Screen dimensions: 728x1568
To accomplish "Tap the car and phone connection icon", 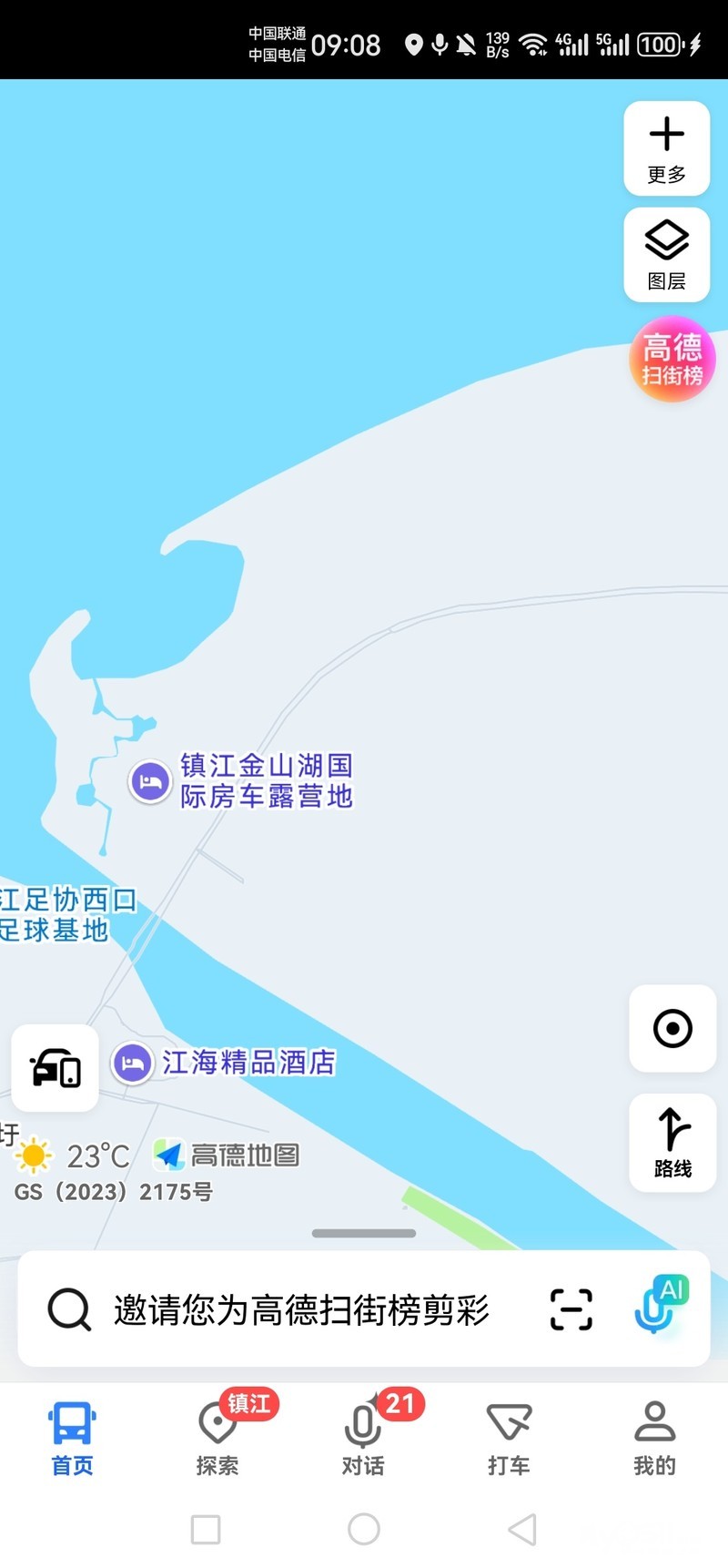I will pyautogui.click(x=56, y=1068).
